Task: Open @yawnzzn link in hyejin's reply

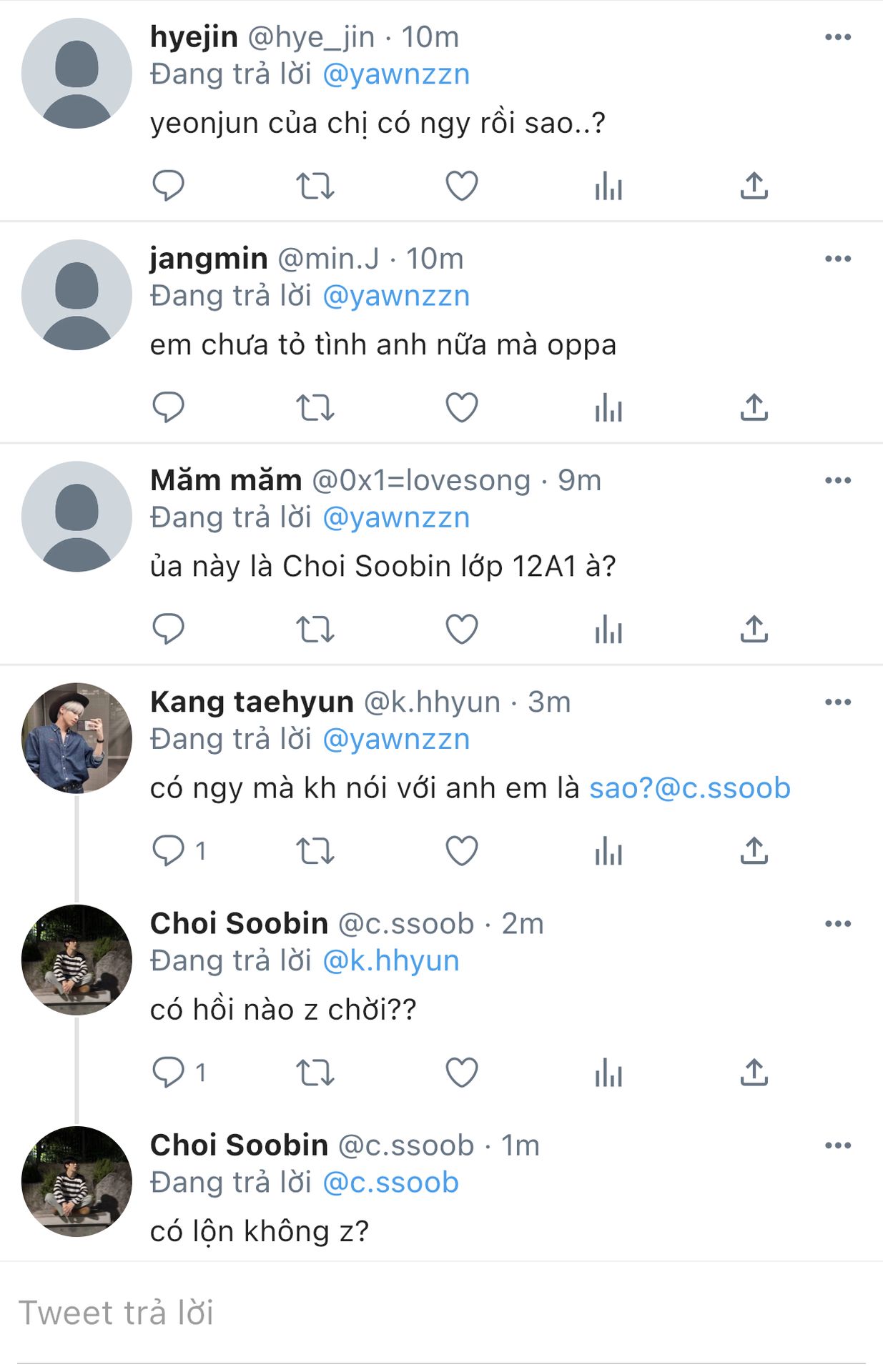Action: [x=396, y=74]
